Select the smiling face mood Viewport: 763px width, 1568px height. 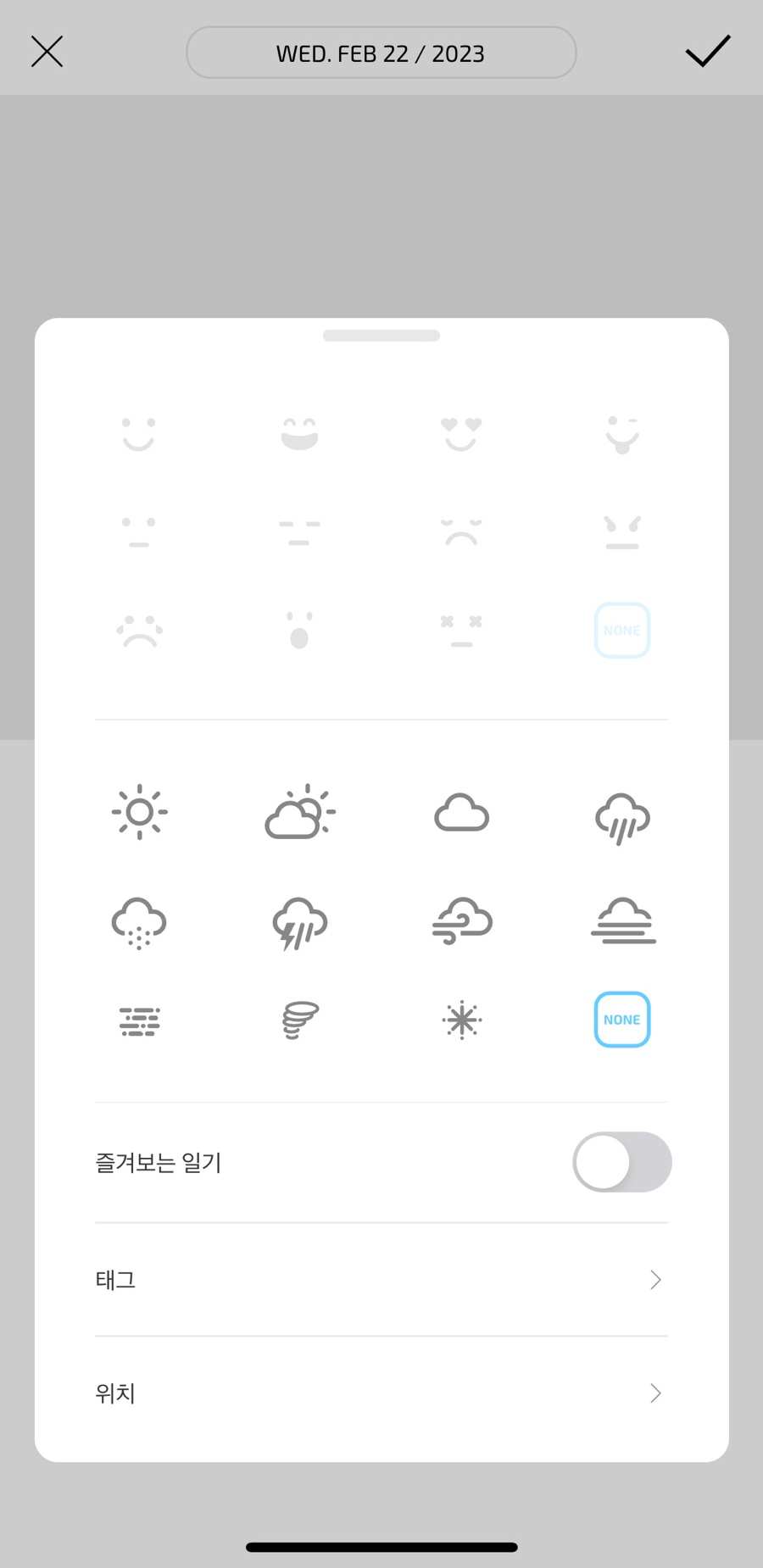click(138, 434)
